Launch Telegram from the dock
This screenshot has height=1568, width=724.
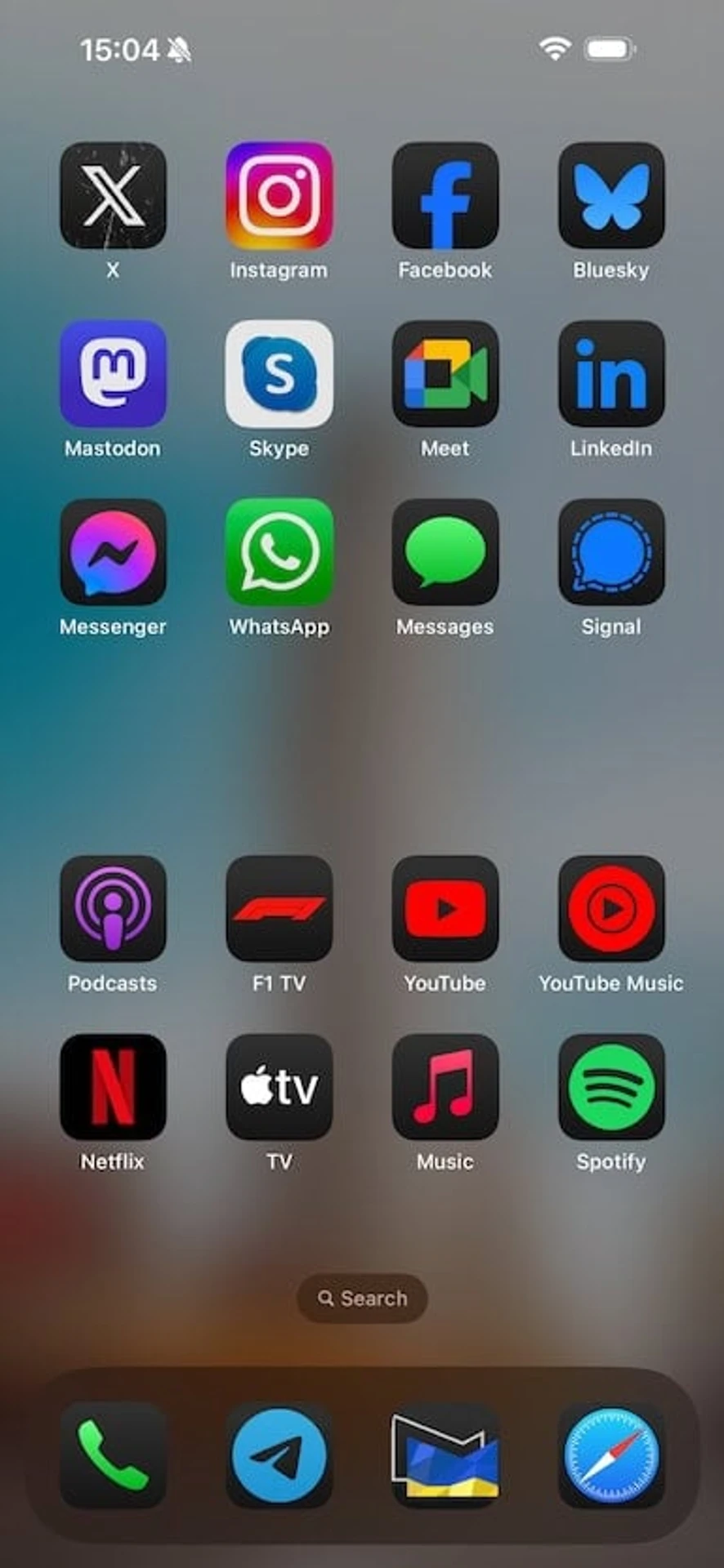click(279, 1455)
